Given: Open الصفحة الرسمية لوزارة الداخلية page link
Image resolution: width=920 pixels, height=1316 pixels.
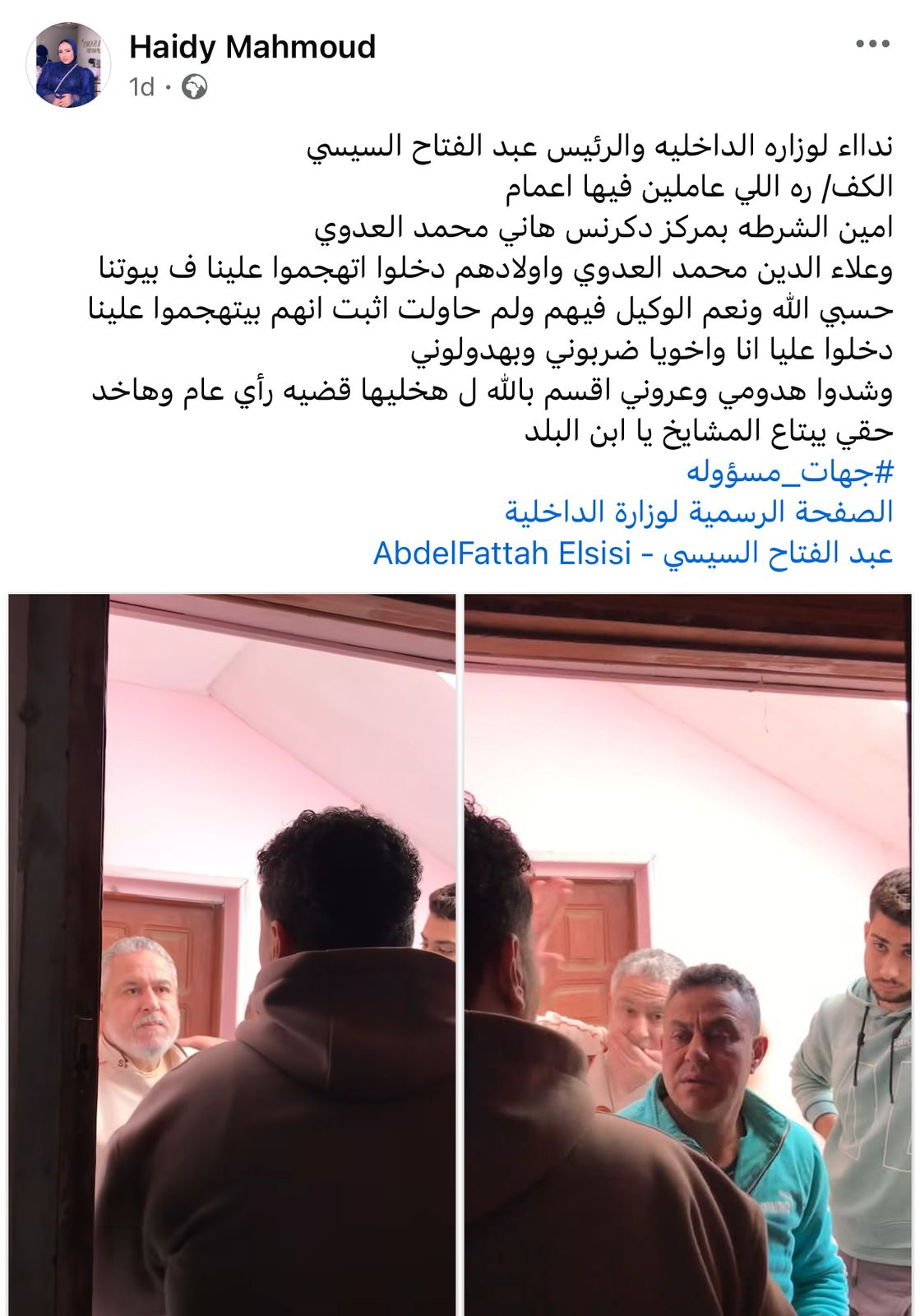Looking at the screenshot, I should (x=699, y=512).
